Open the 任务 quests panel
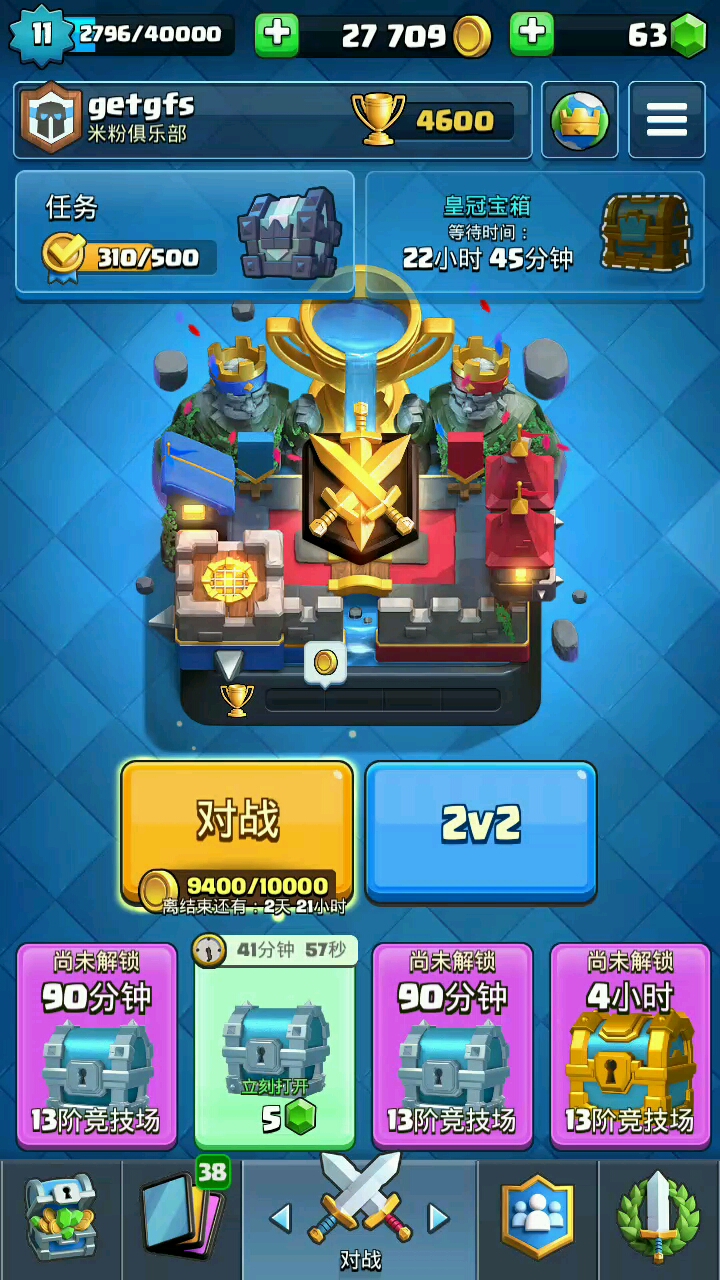This screenshot has width=720, height=1280. tap(185, 232)
